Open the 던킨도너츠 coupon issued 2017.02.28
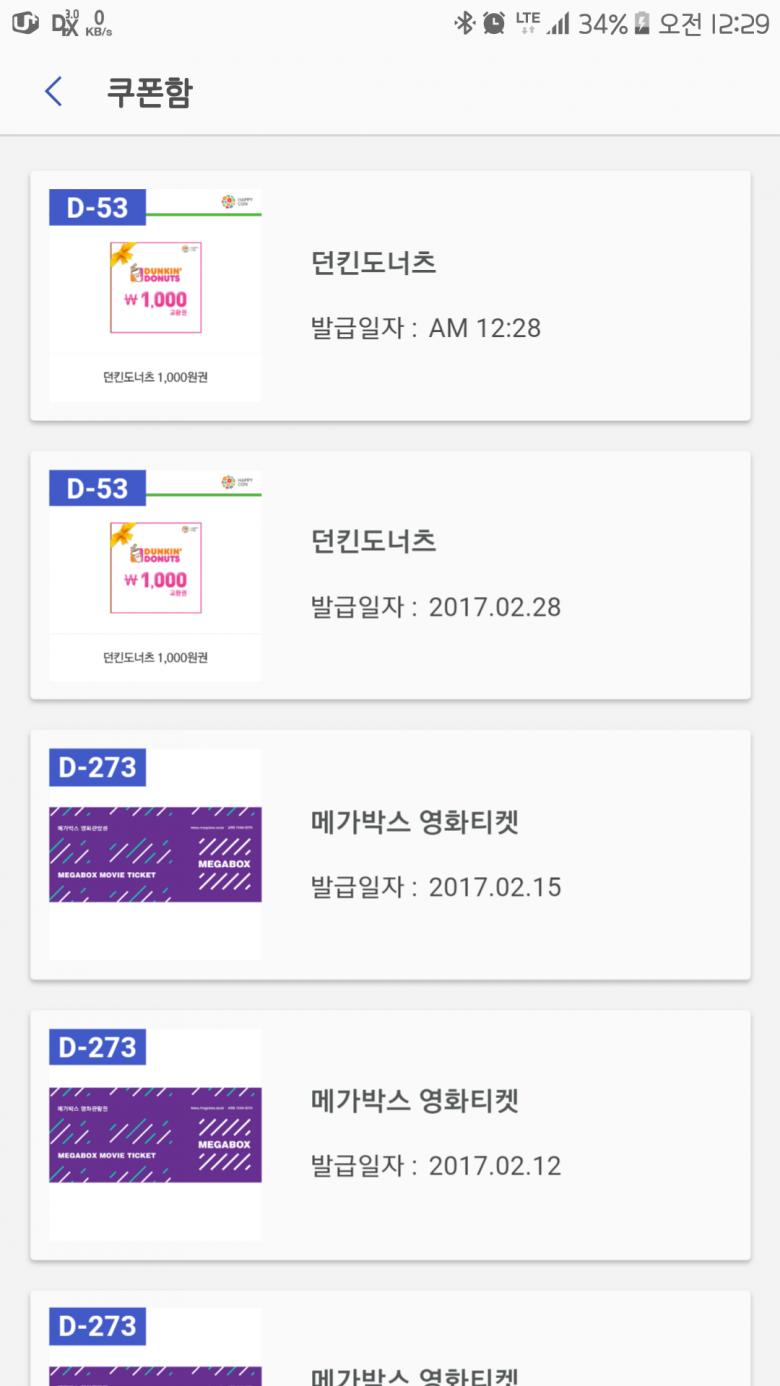Screen dimensions: 780x1386 click(x=390, y=575)
